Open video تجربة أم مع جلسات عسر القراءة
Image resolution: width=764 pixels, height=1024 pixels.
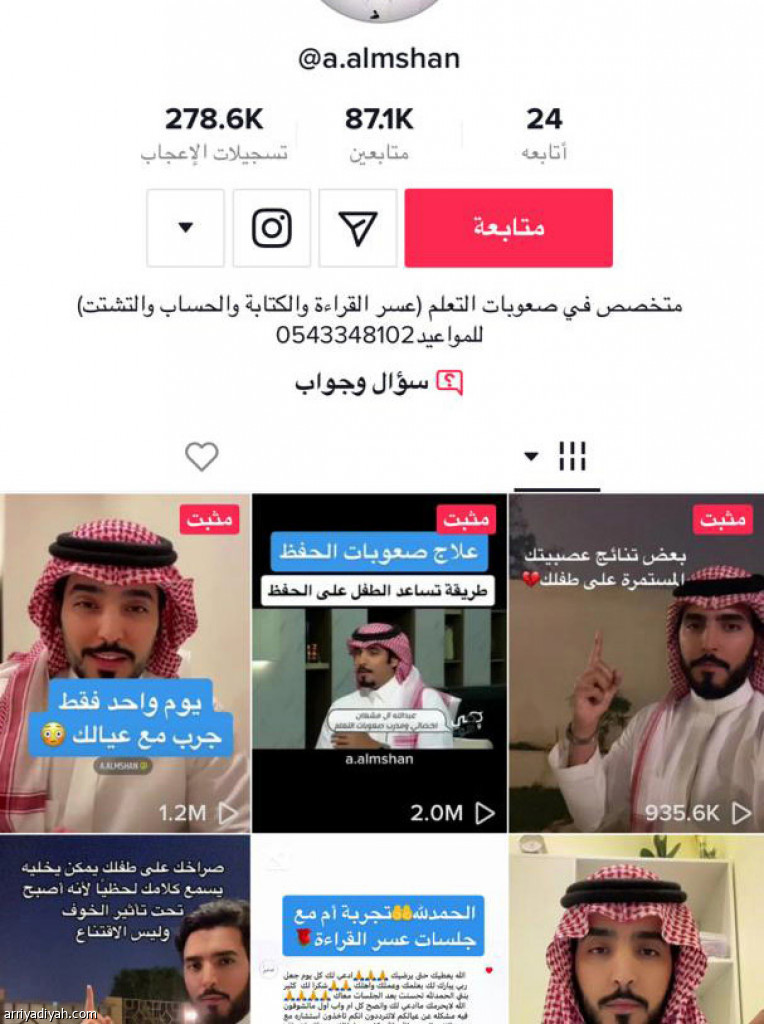[x=379, y=930]
